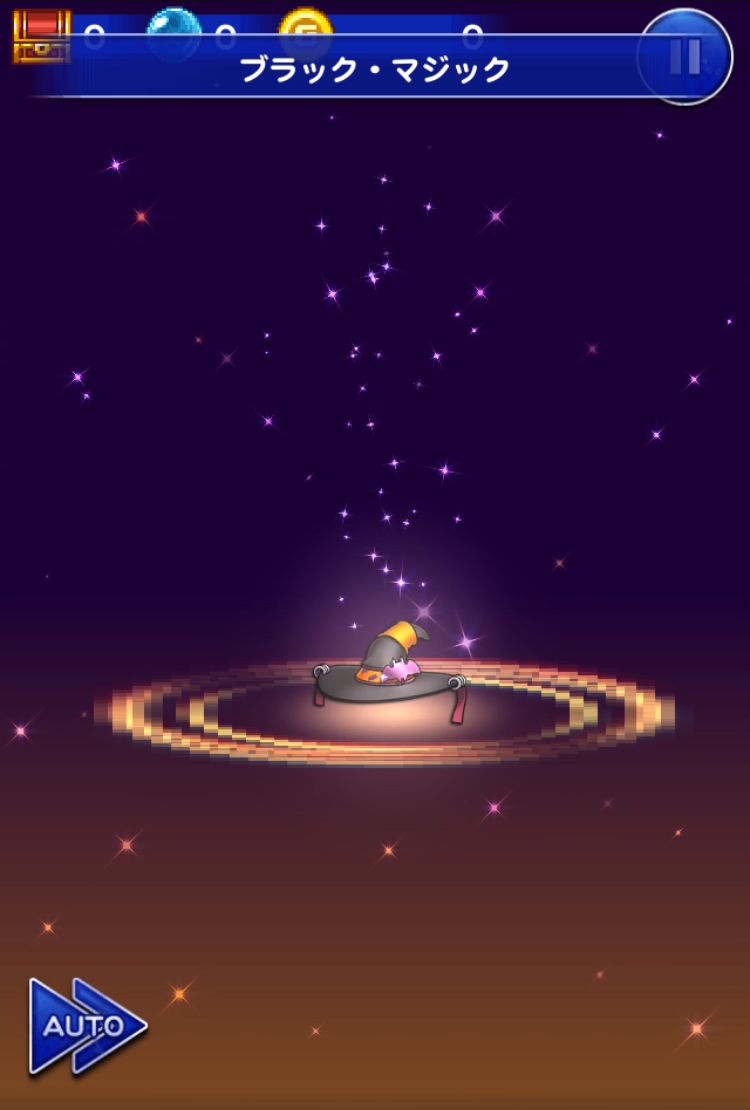The image size is (750, 1110).
Task: Pause the battle with the pause button
Action: tap(684, 56)
